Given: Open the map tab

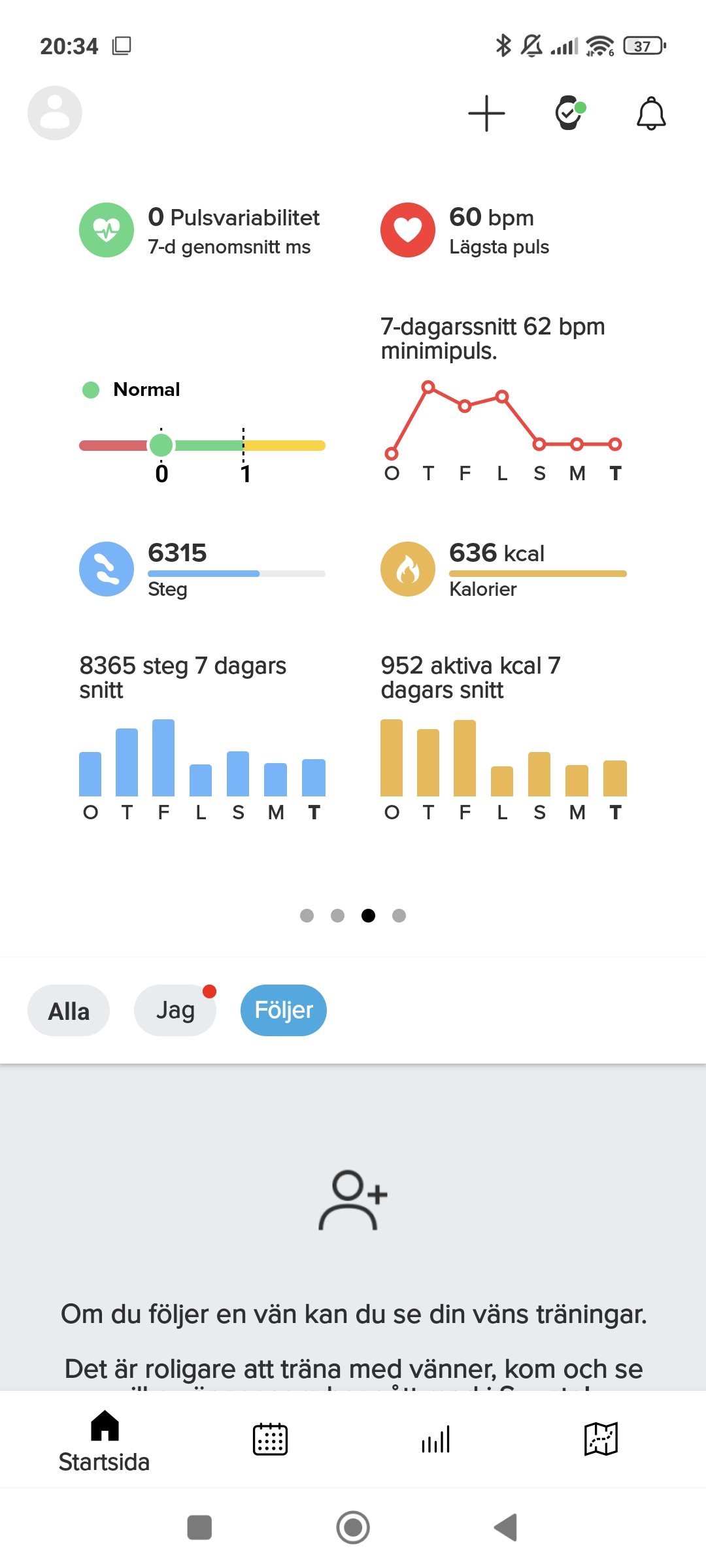Looking at the screenshot, I should [601, 1439].
